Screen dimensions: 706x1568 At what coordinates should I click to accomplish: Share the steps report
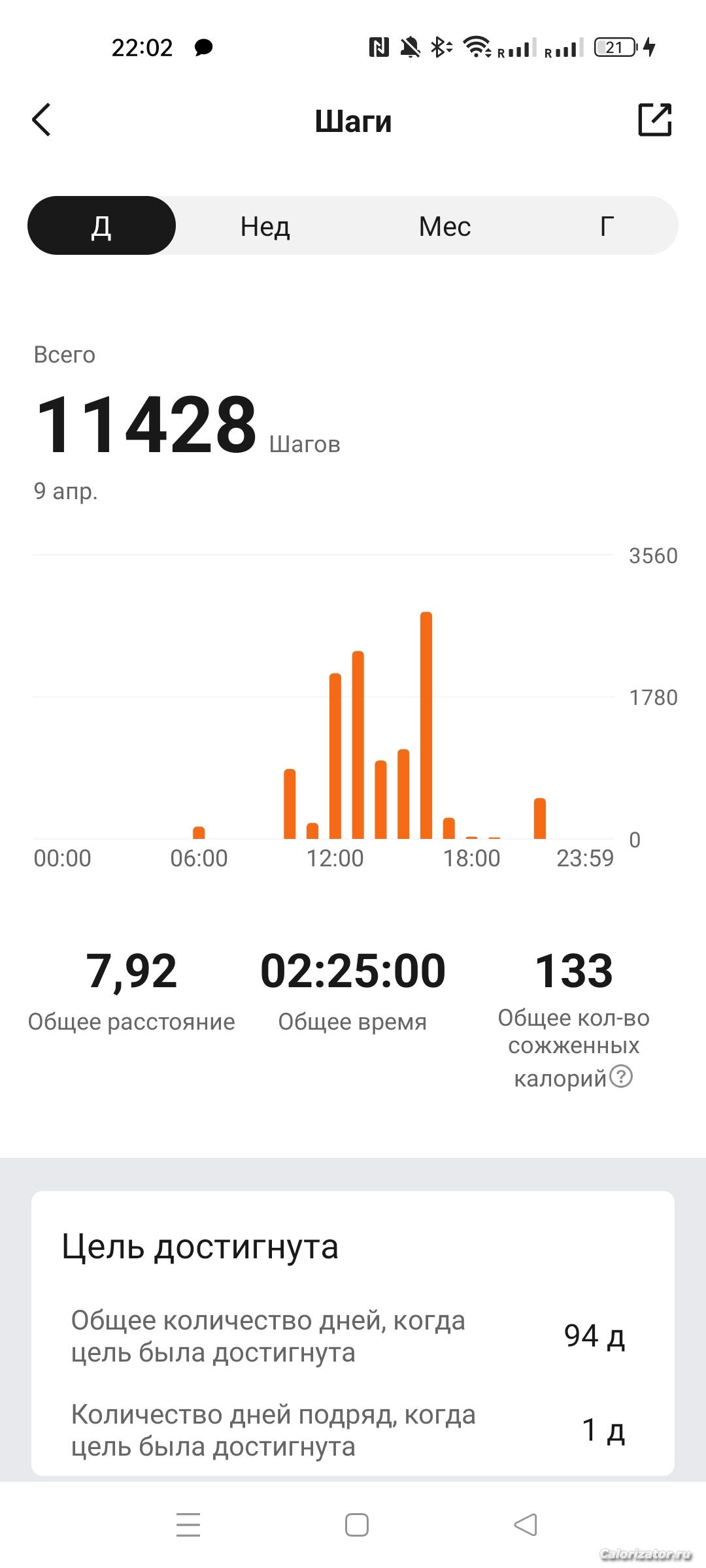click(654, 120)
